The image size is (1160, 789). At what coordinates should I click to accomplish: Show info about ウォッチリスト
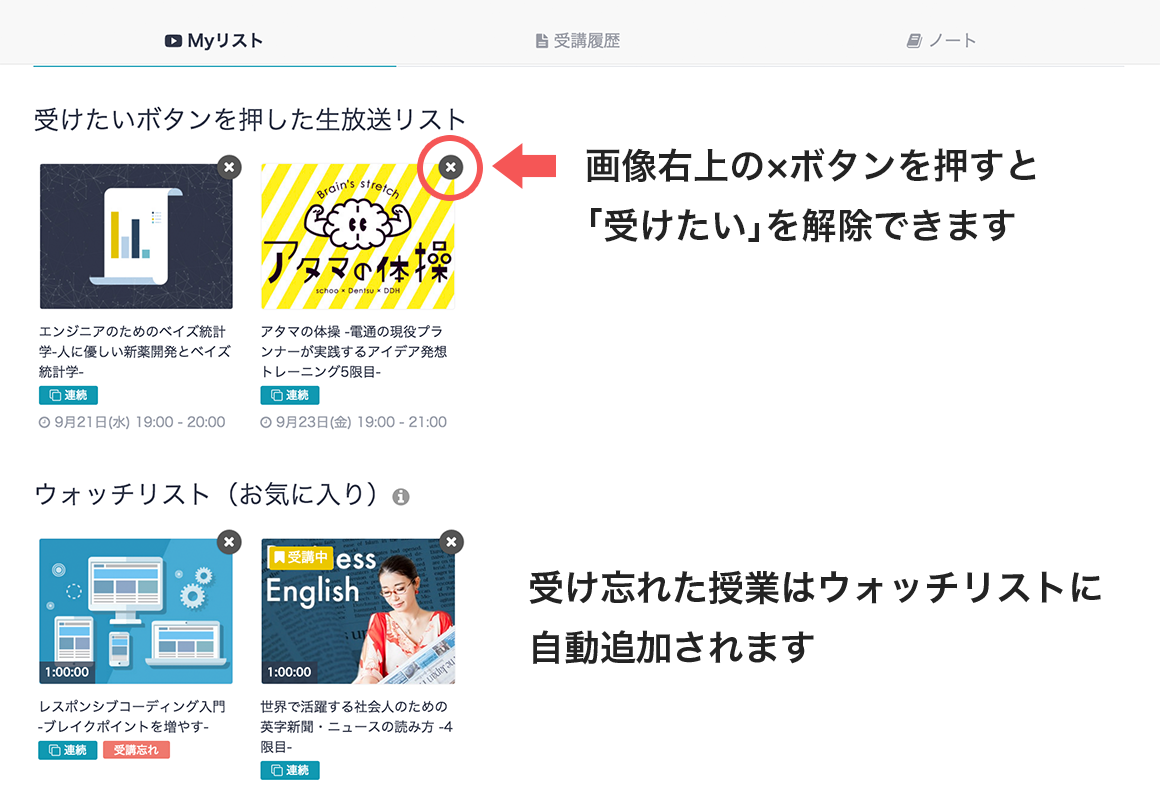click(401, 497)
